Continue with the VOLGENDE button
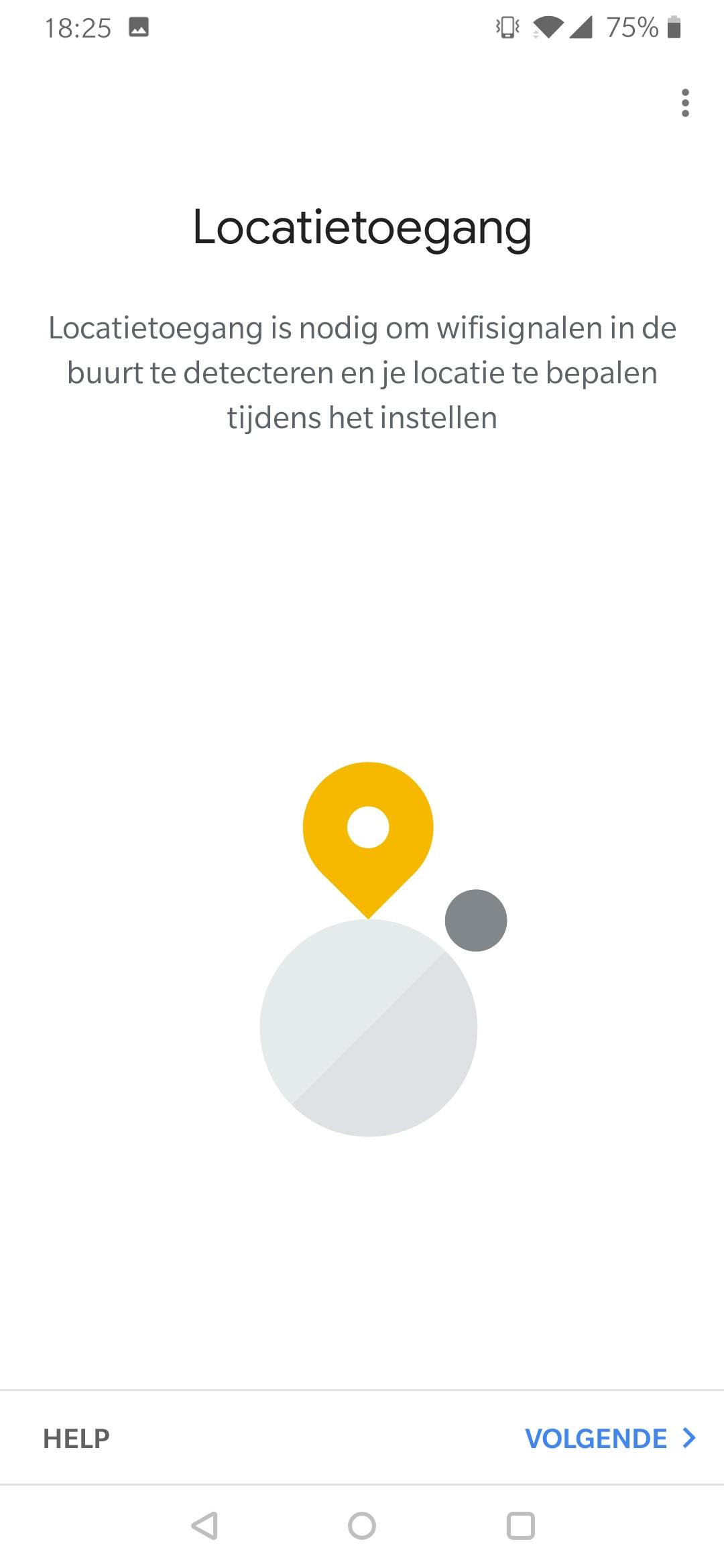Screen dimensions: 724x1568 click(x=610, y=1438)
